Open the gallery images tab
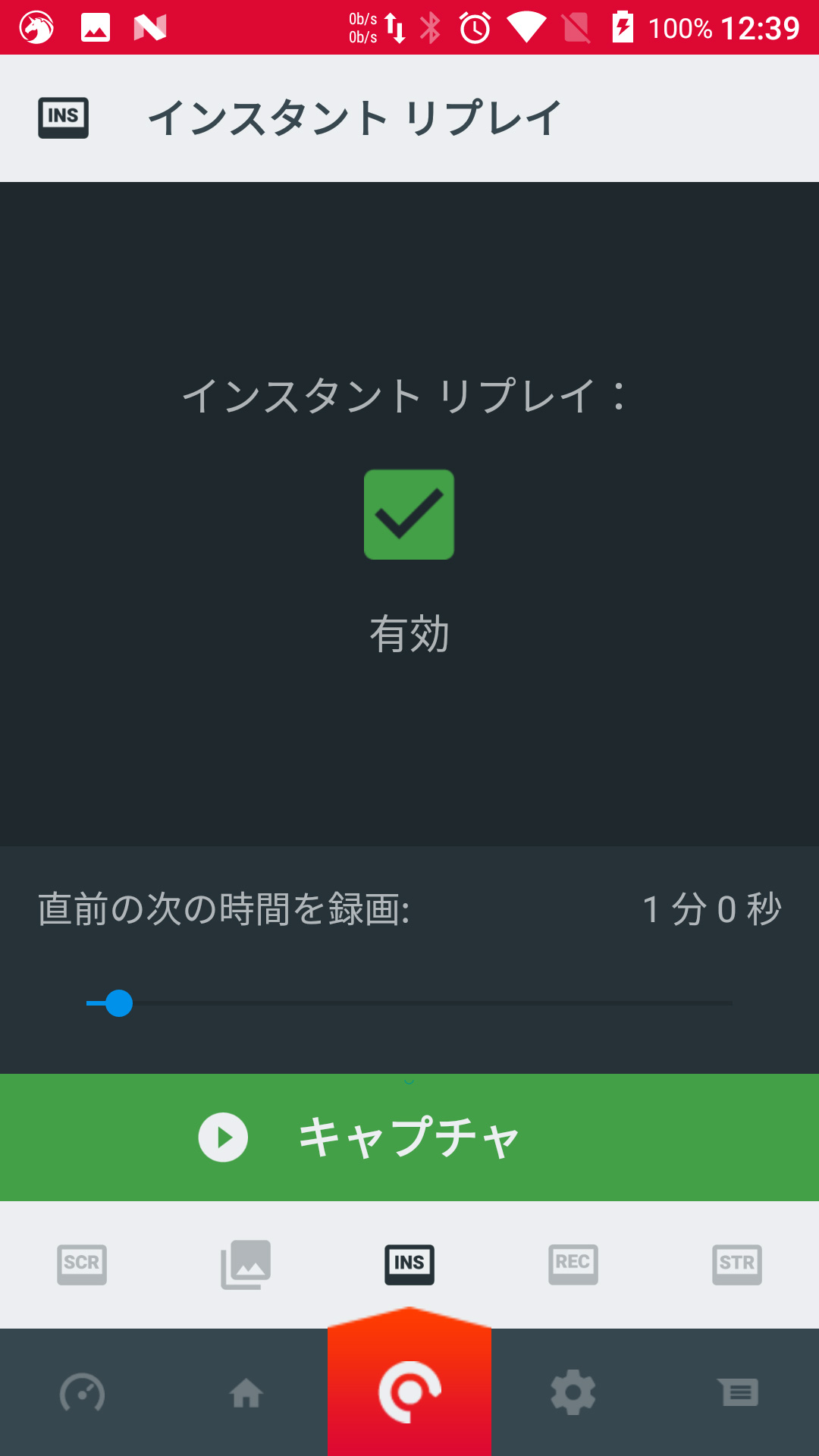Screen dimensions: 819x1456 click(x=246, y=1264)
